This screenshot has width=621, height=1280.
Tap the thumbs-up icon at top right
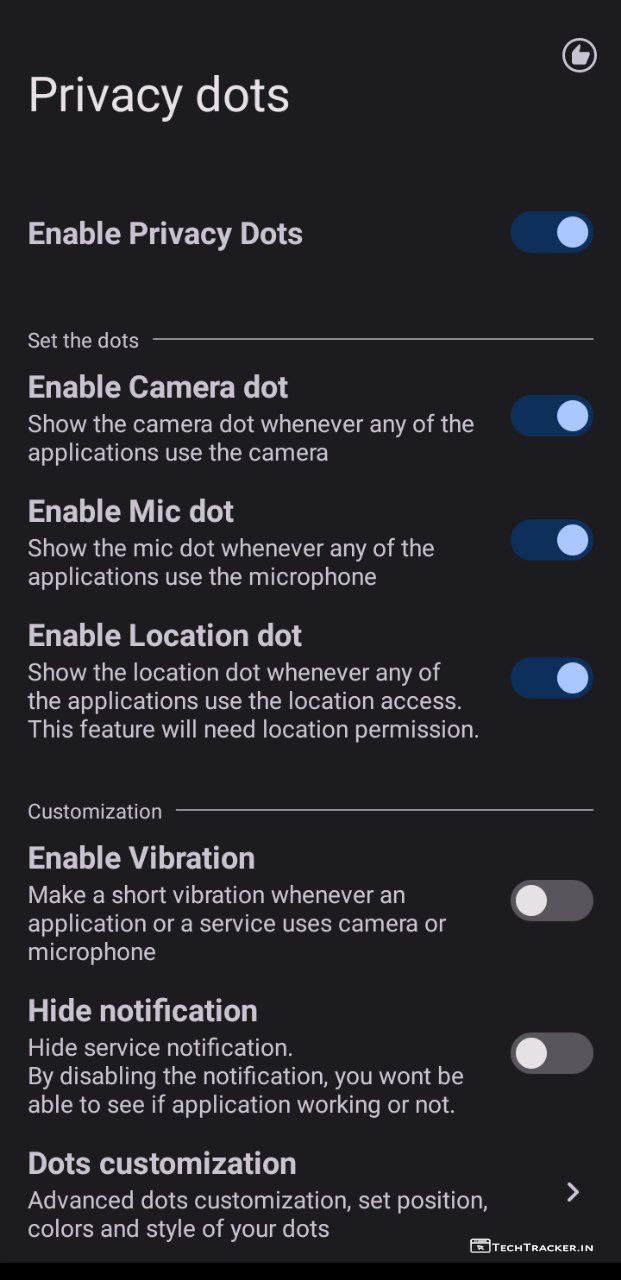(x=579, y=55)
